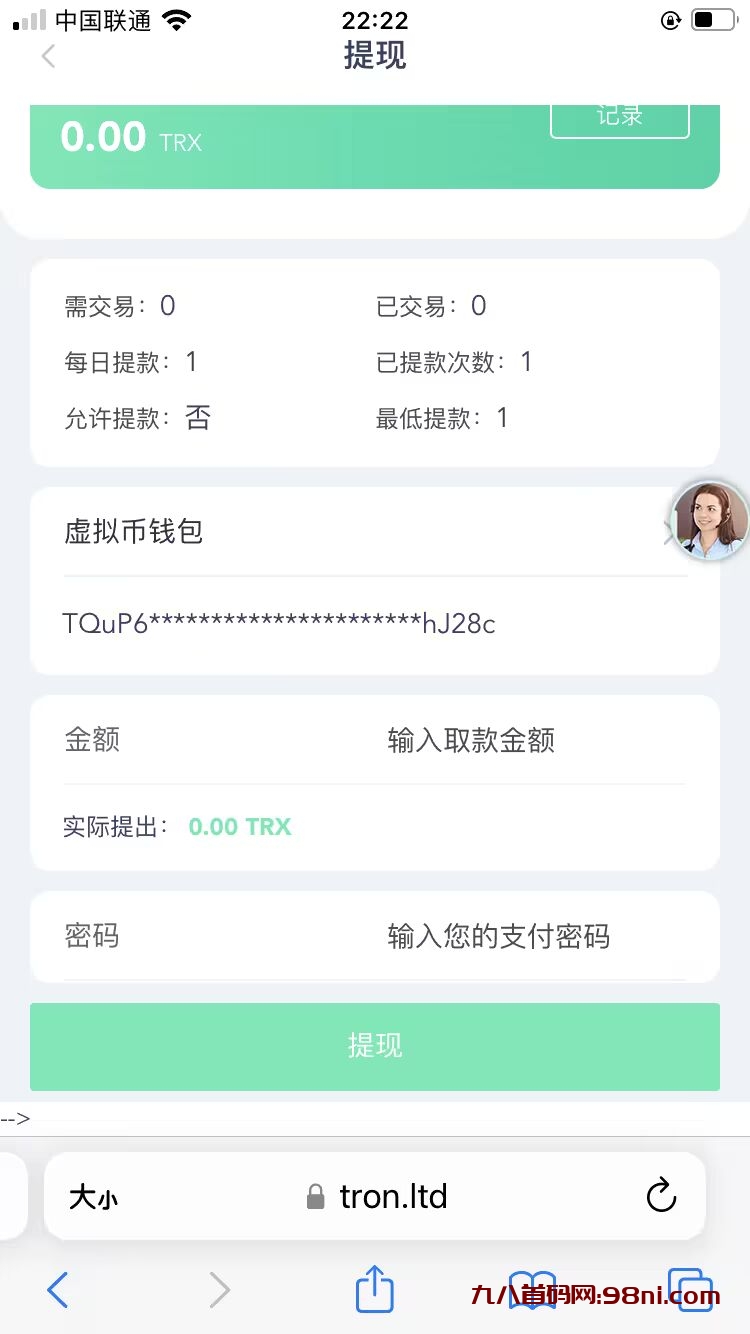Reload the tron.ltd page
The width and height of the screenshot is (750, 1334).
[661, 1196]
